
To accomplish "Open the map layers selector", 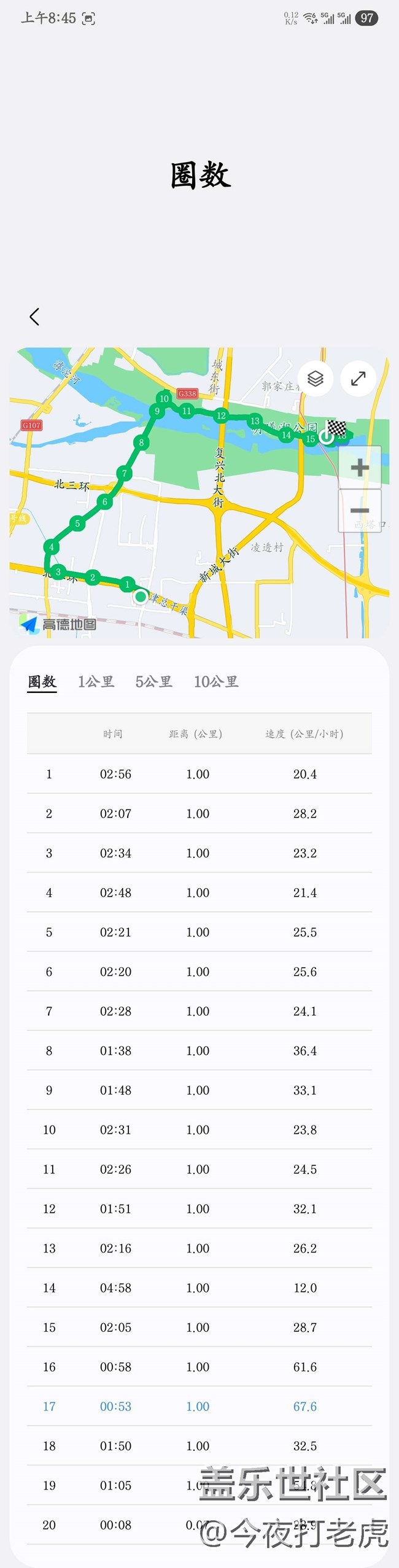I will point(316,378).
